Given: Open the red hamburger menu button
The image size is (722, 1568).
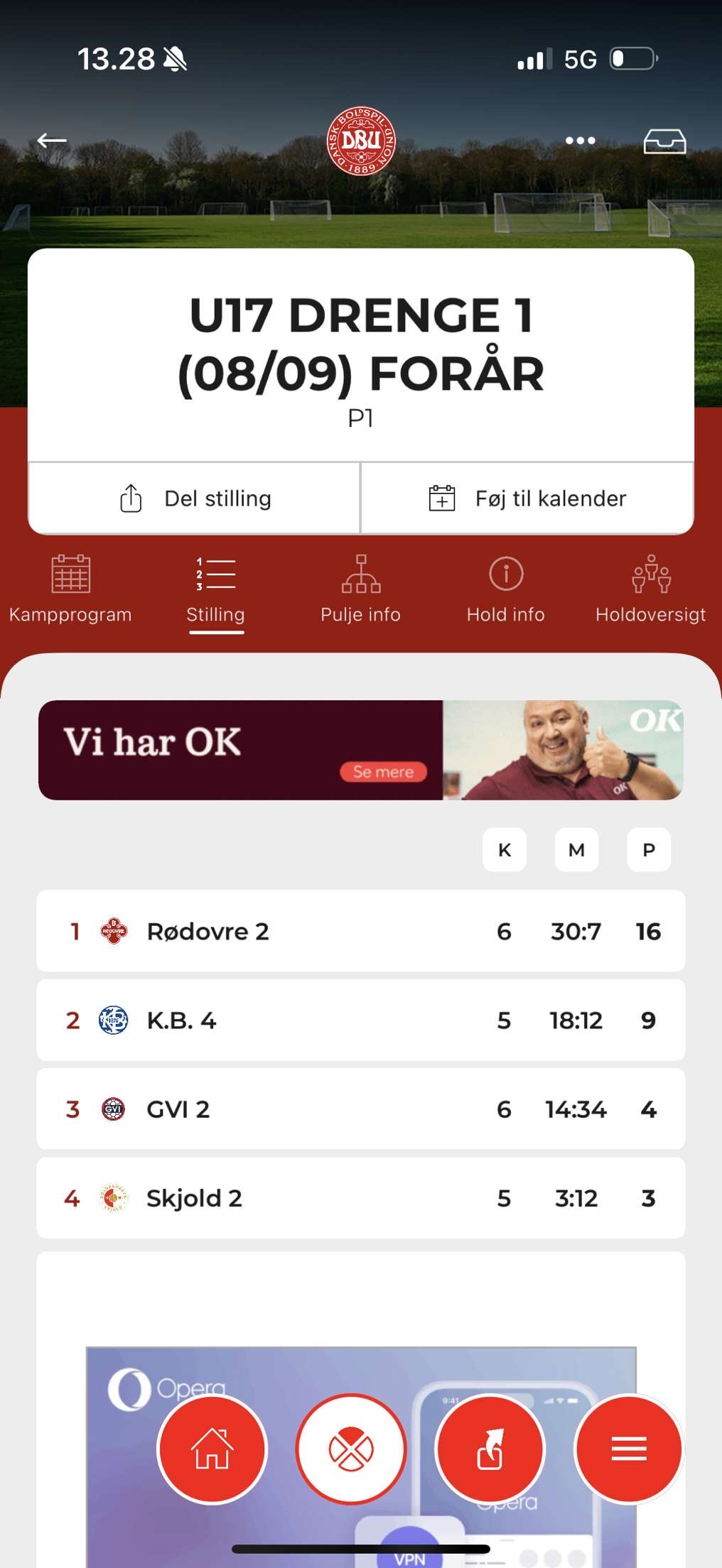Looking at the screenshot, I should coord(629,1449).
